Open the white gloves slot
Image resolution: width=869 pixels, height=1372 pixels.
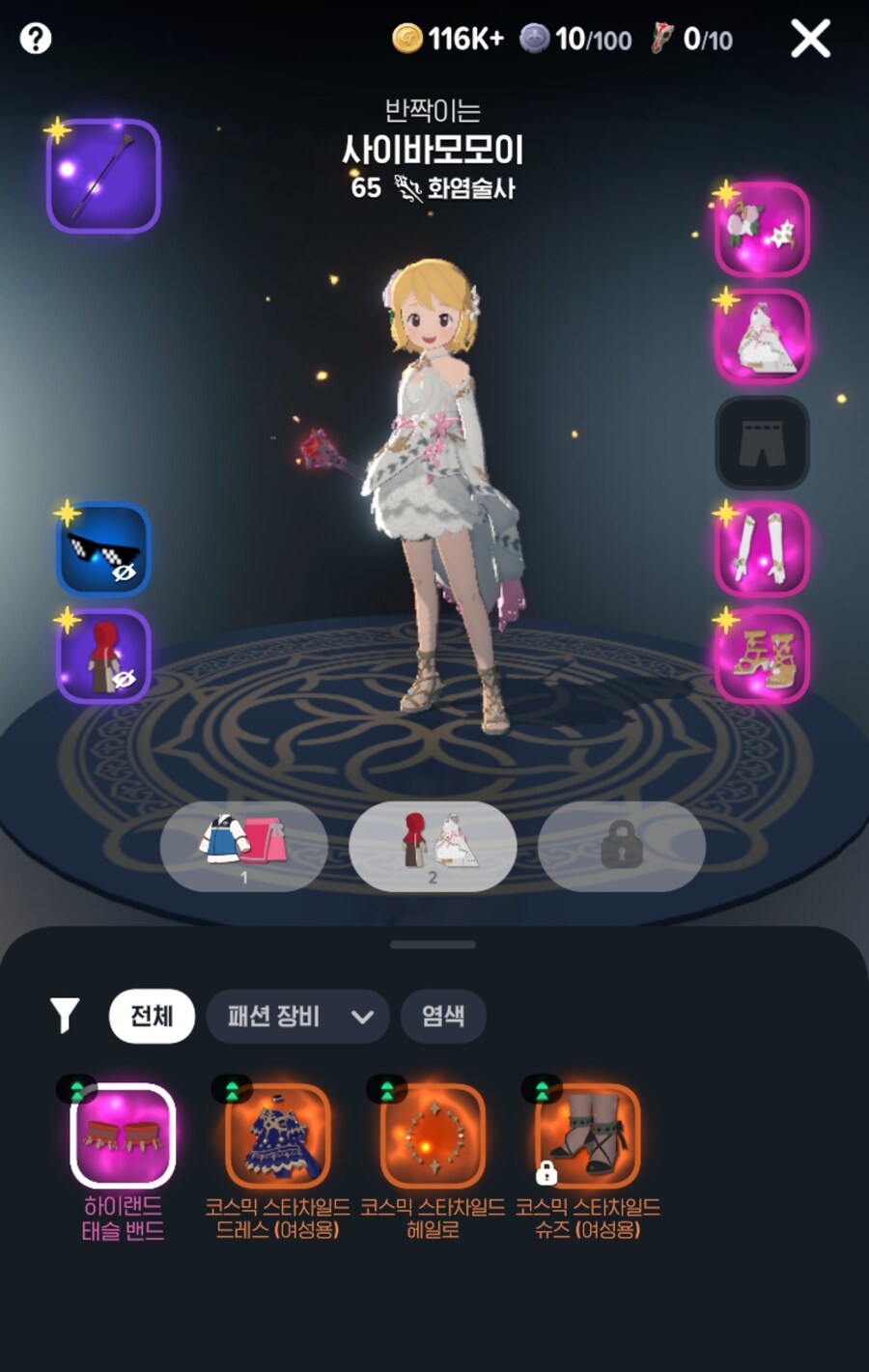tap(762, 549)
